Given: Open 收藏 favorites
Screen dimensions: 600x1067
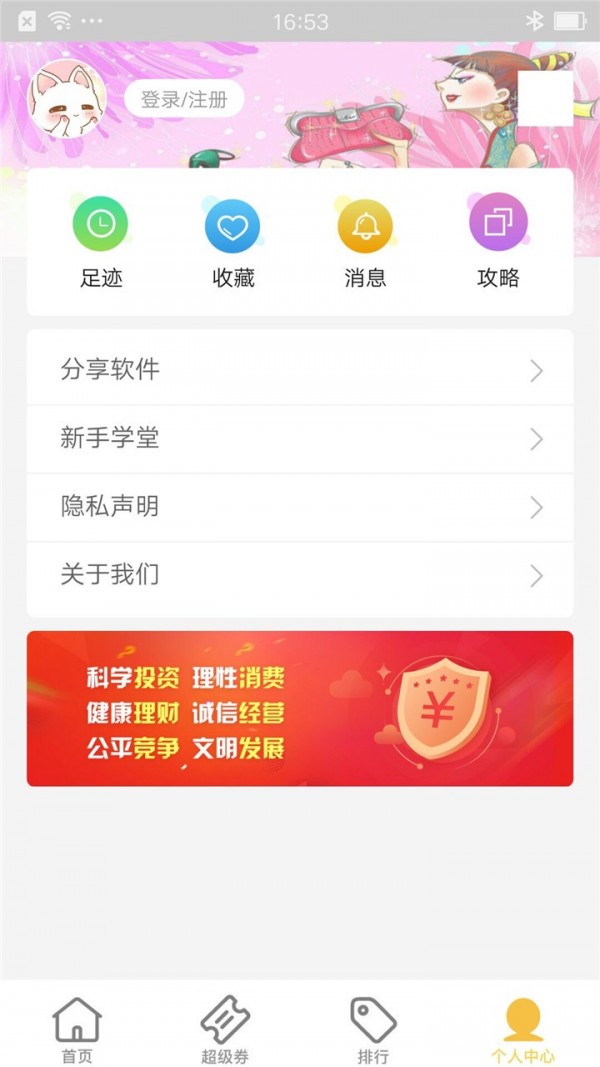Looking at the screenshot, I should pyautogui.click(x=233, y=242).
